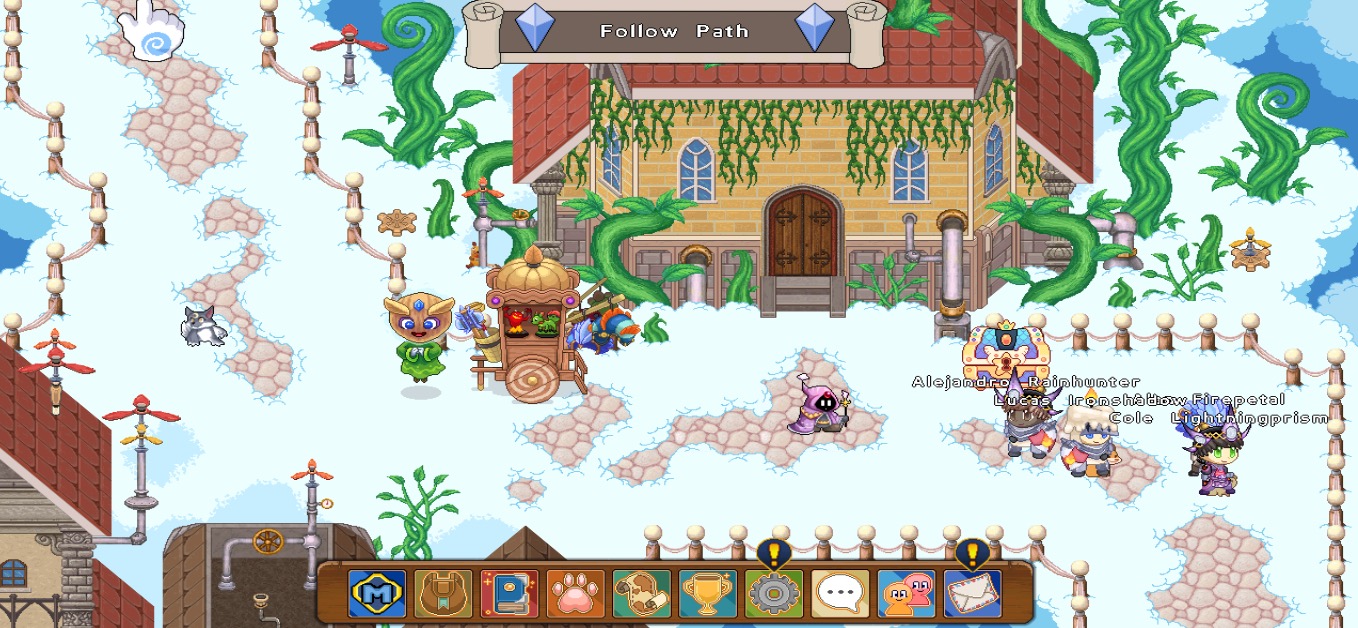Check the mail envelope

971,594
